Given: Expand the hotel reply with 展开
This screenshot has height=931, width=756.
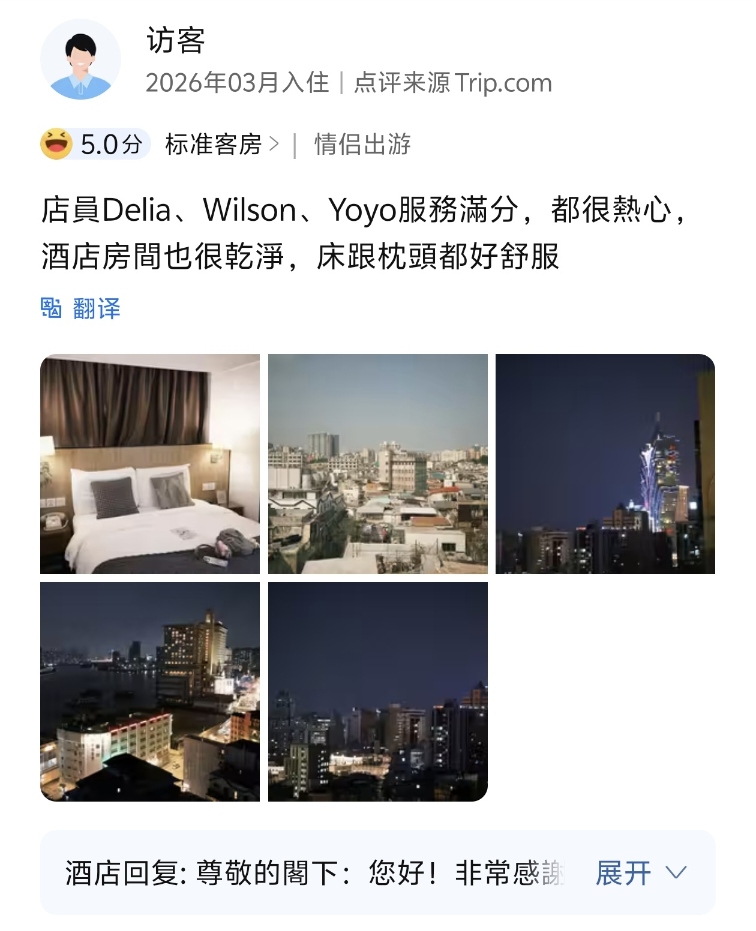Looking at the screenshot, I should 640,872.
